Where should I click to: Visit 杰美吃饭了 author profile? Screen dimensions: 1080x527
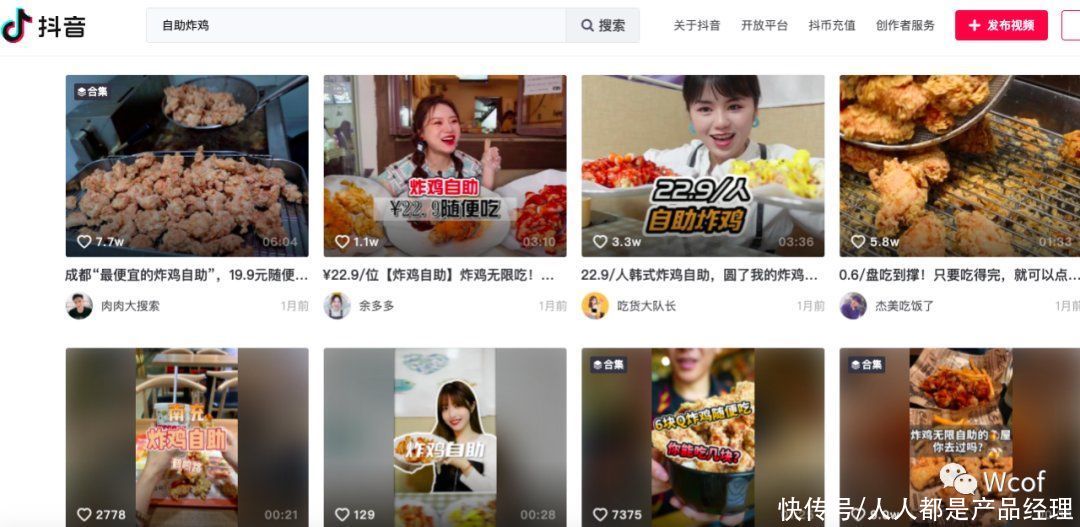click(904, 306)
